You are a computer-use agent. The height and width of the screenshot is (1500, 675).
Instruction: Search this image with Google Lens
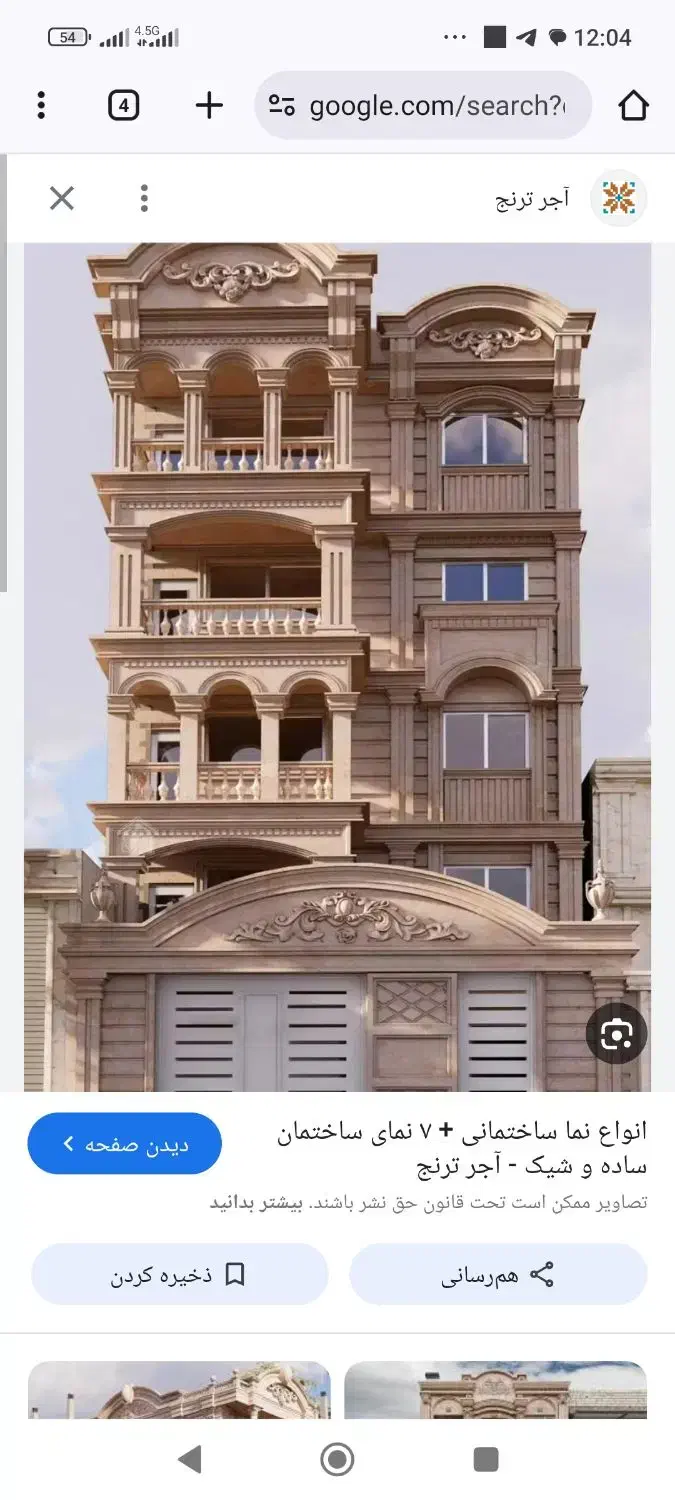coord(616,1033)
